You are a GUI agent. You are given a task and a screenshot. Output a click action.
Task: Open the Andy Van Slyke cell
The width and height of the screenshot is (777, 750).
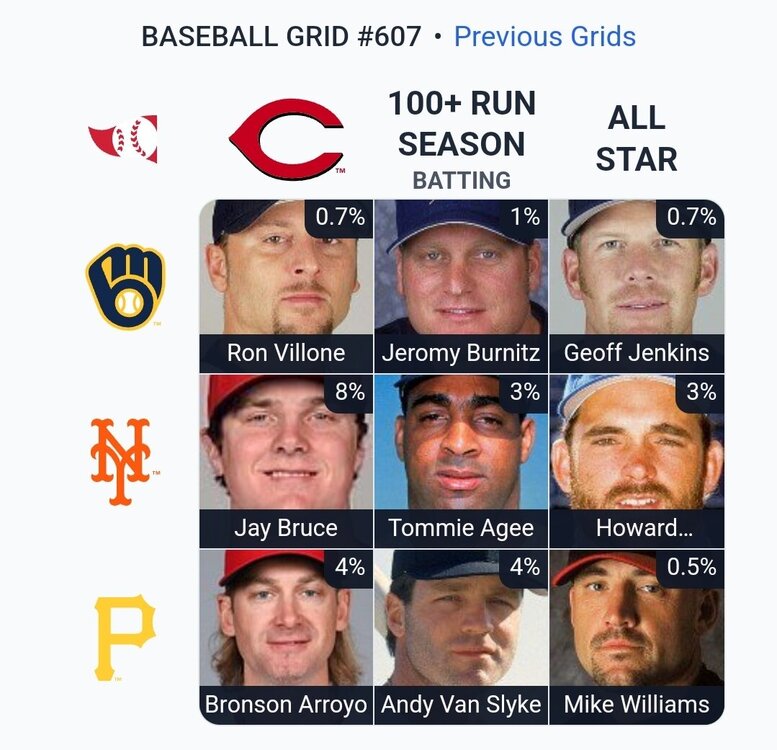(461, 636)
